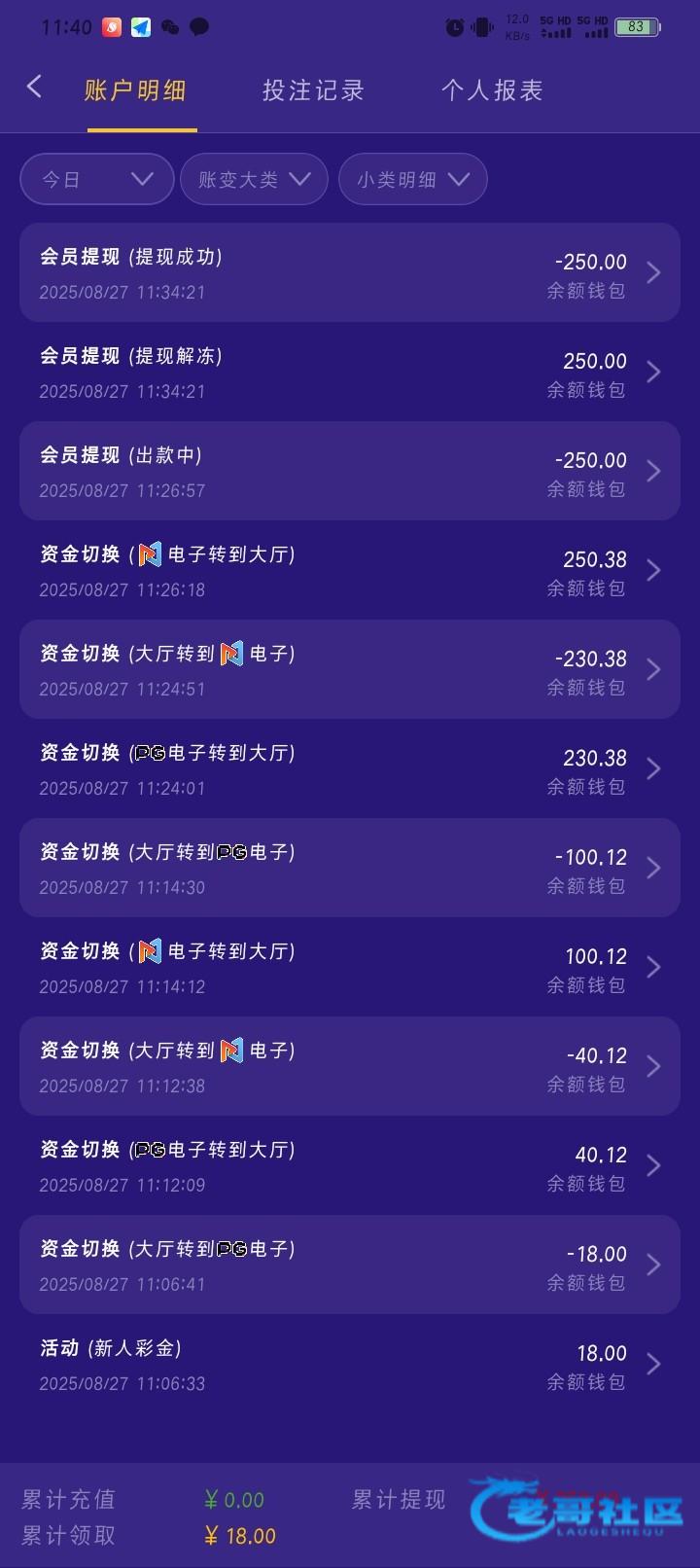700x1568 pixels.
Task: Switch to the 个人报表 tab
Action: tap(492, 90)
